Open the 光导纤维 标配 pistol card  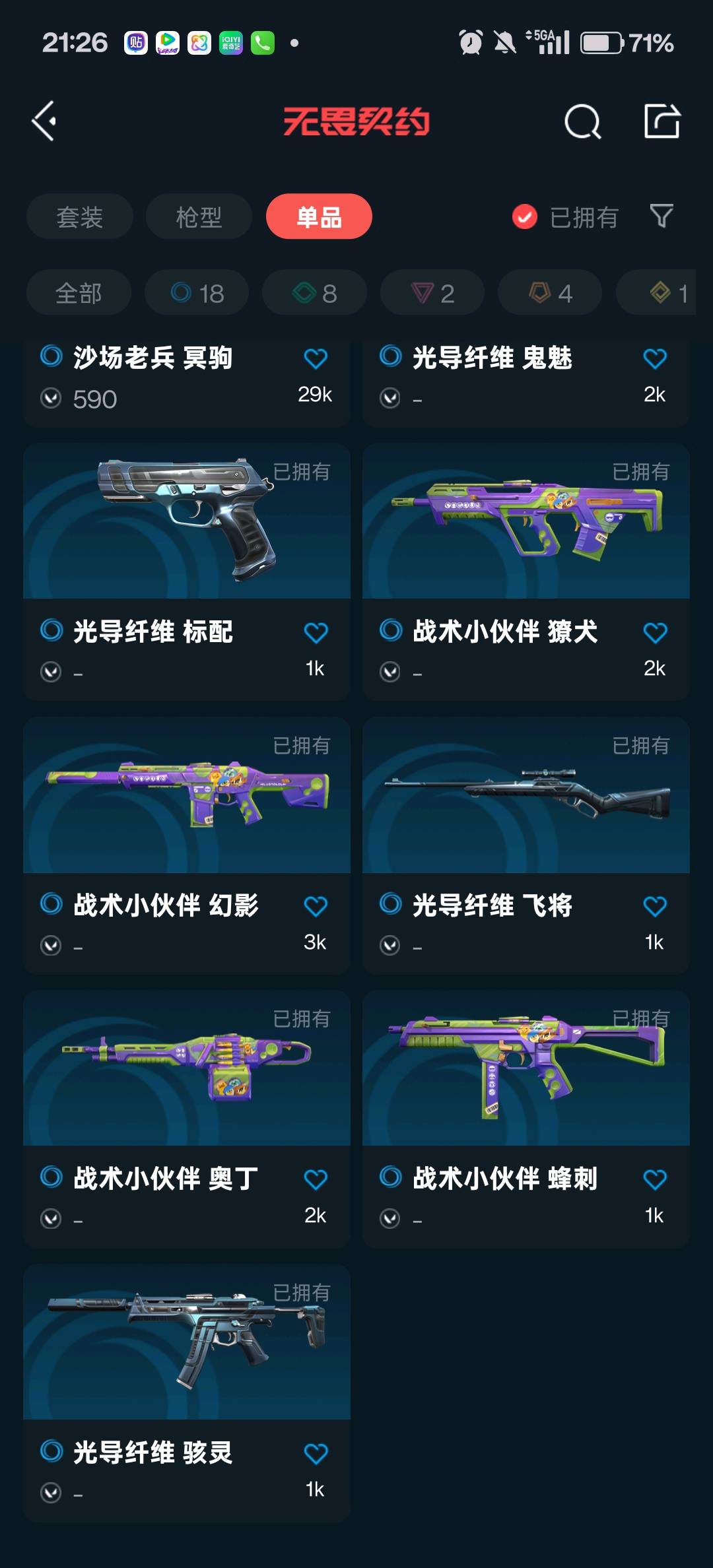(x=187, y=572)
